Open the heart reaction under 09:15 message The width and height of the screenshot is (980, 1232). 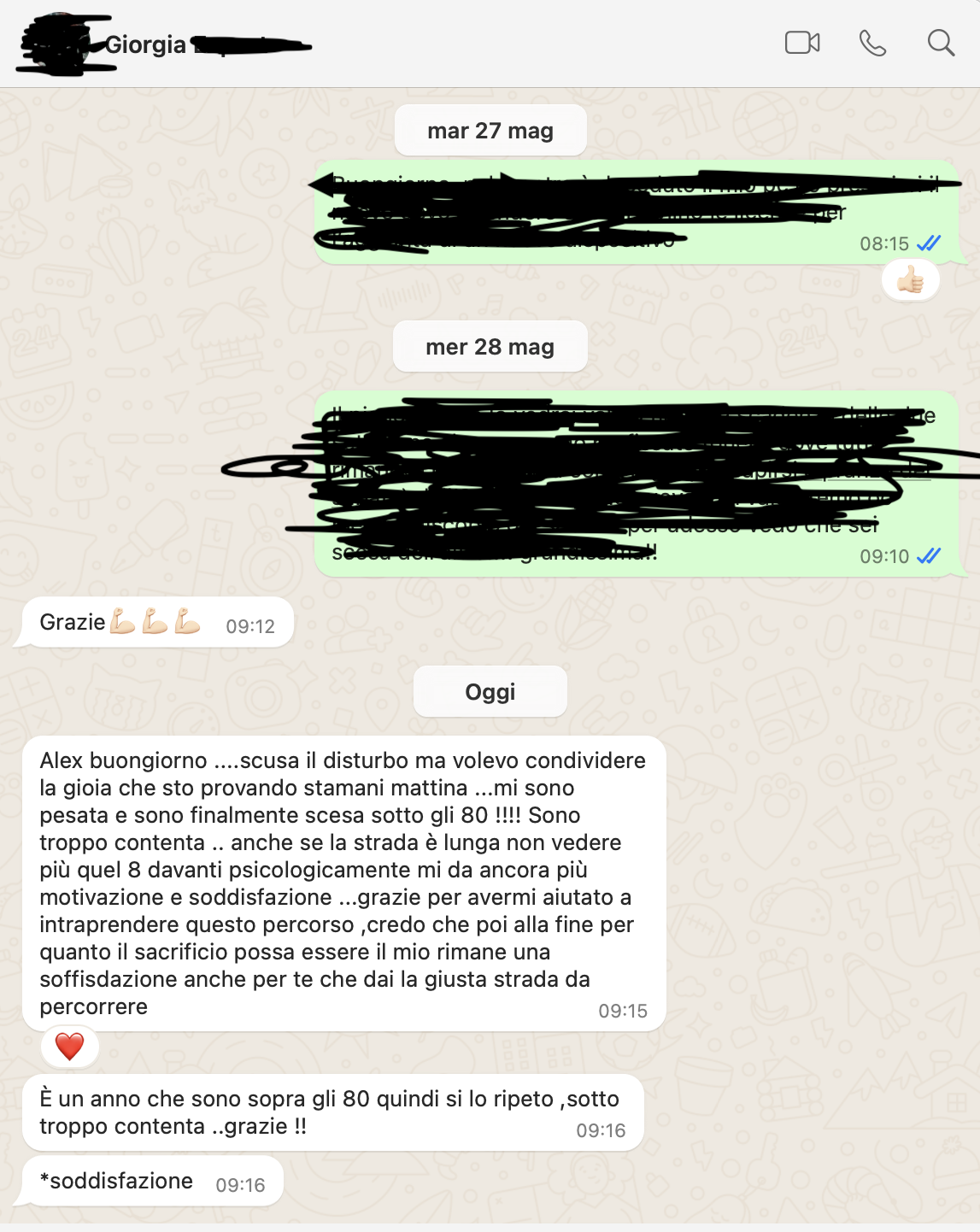coord(70,1047)
